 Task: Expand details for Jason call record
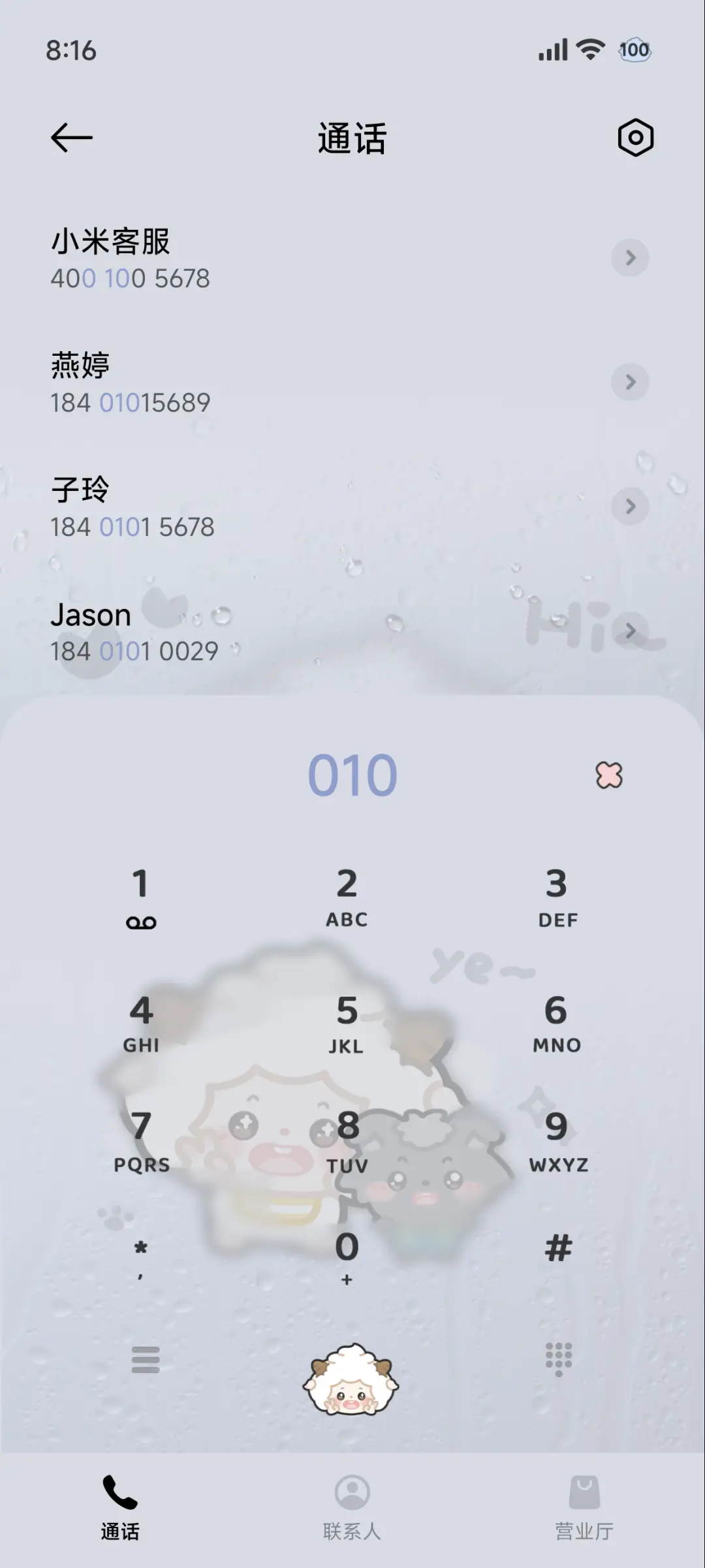(x=630, y=631)
